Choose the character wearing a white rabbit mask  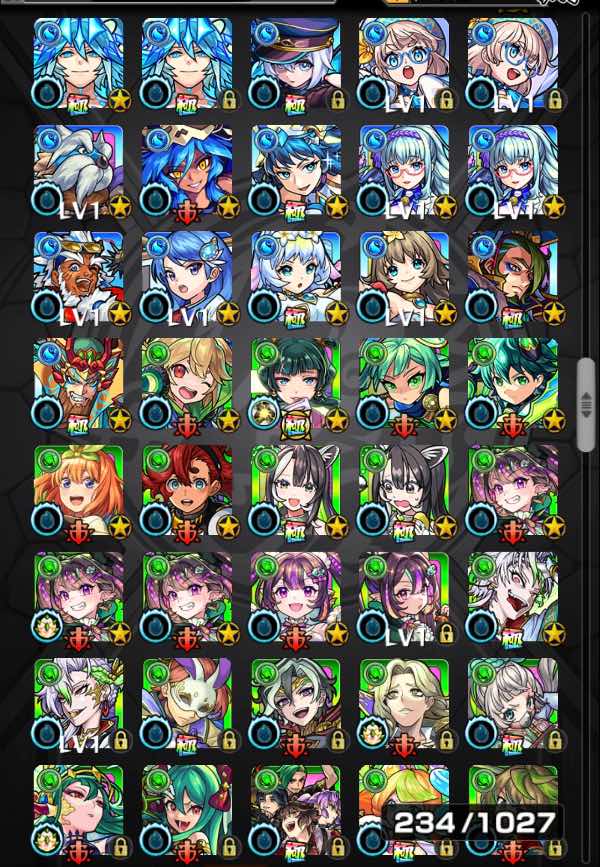click(187, 704)
